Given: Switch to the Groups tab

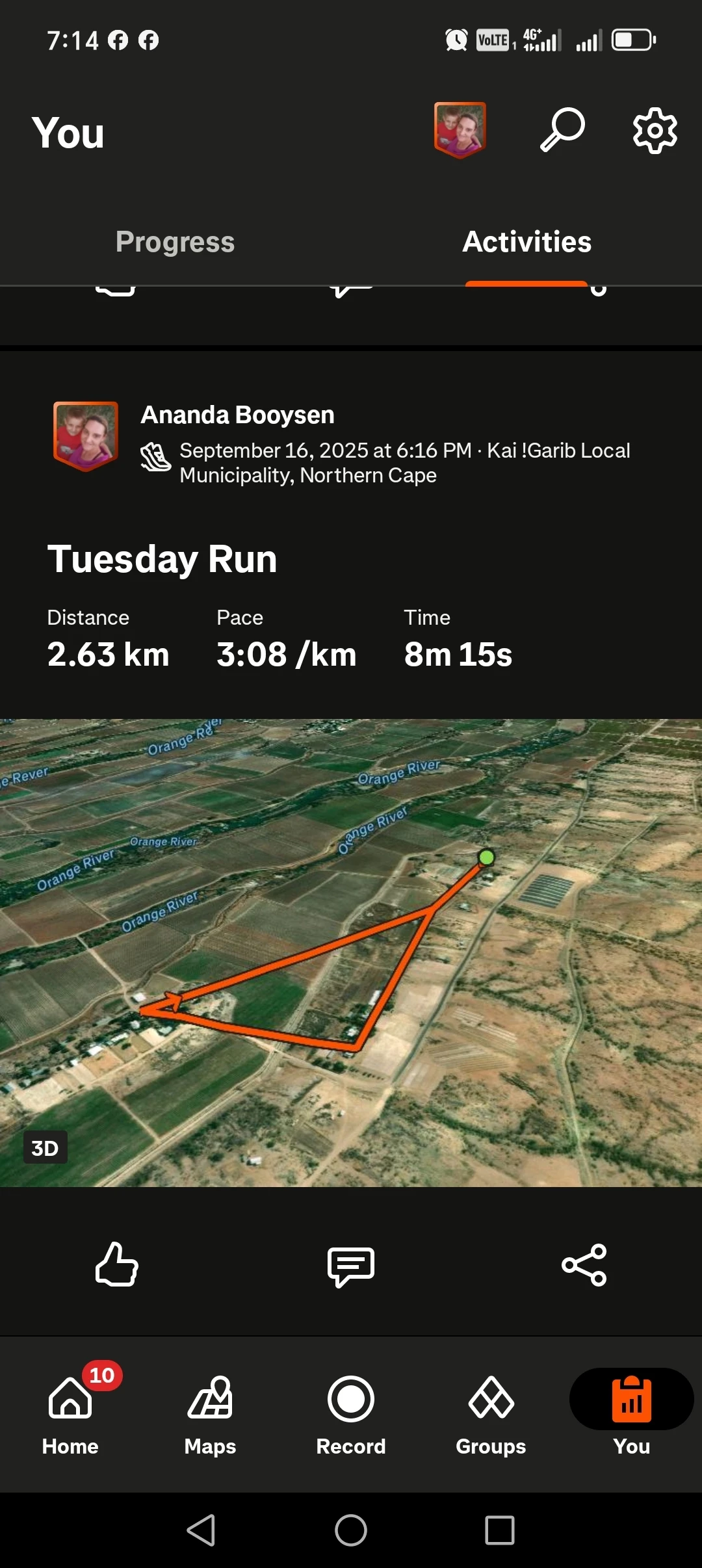Looking at the screenshot, I should (x=491, y=1412).
